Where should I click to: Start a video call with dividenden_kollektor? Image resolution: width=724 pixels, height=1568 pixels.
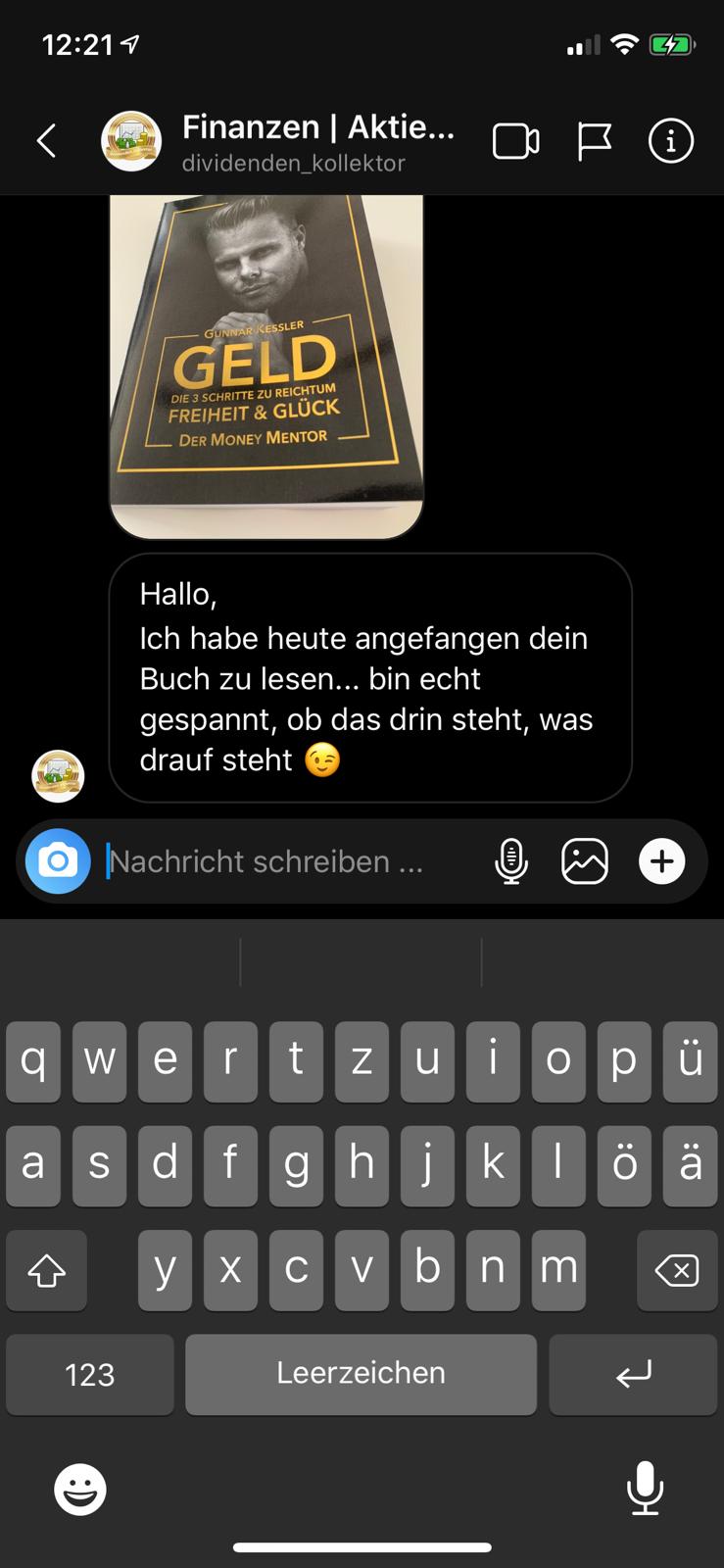click(516, 140)
